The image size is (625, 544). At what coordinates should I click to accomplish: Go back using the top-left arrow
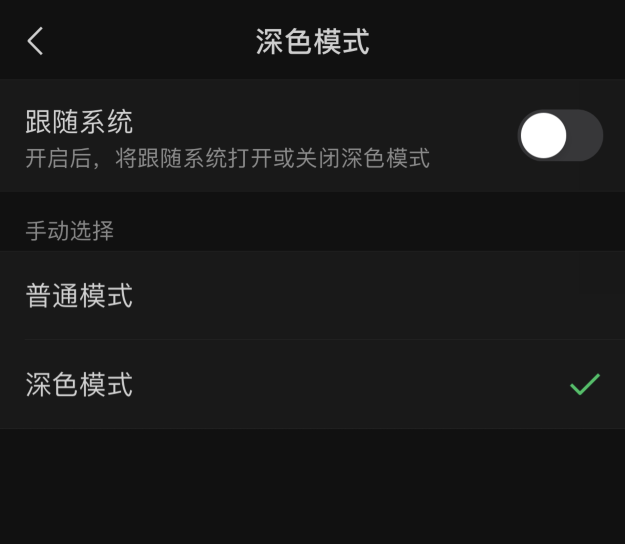tap(35, 41)
